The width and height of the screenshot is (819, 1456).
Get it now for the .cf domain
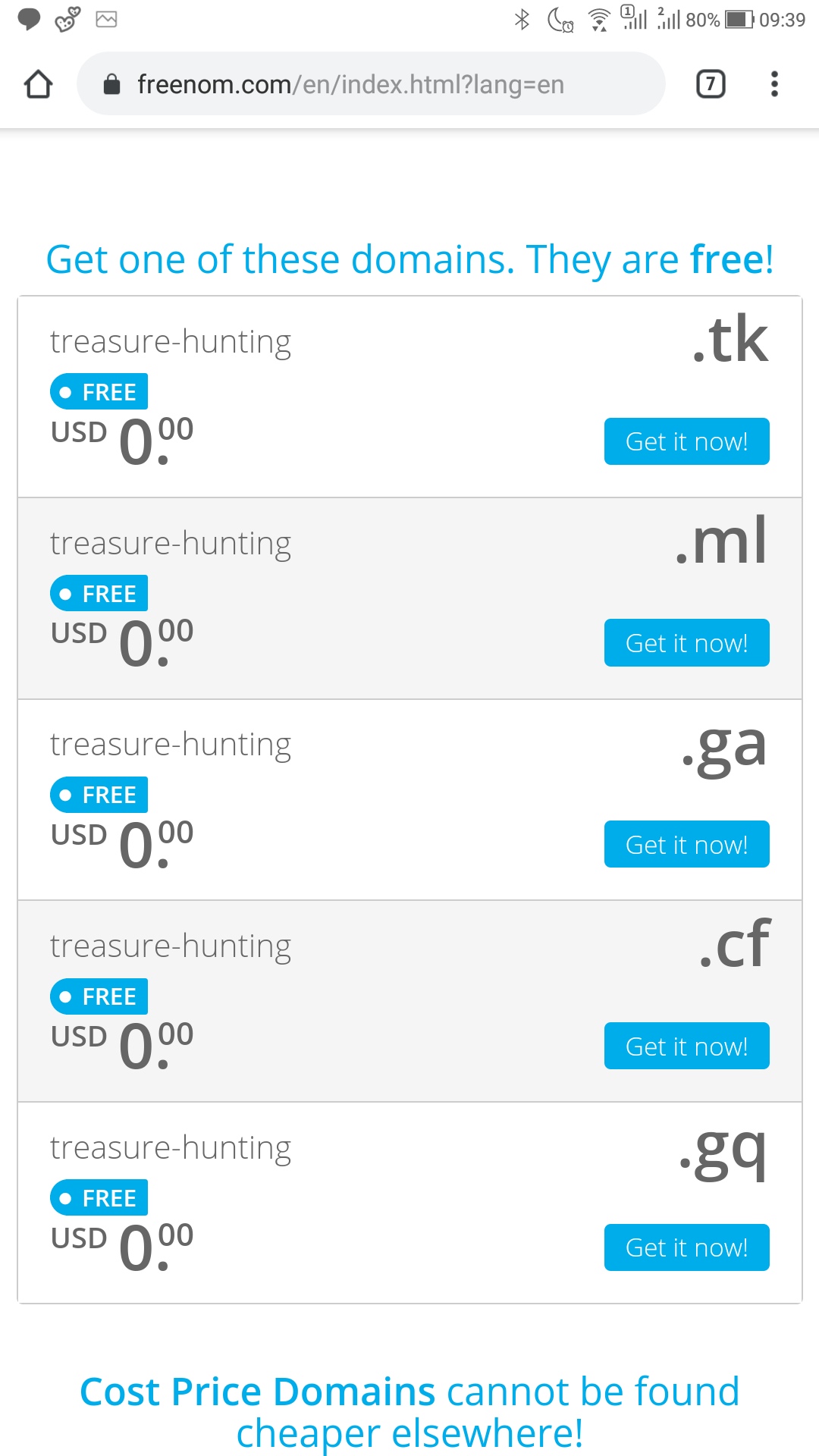coord(686,1046)
